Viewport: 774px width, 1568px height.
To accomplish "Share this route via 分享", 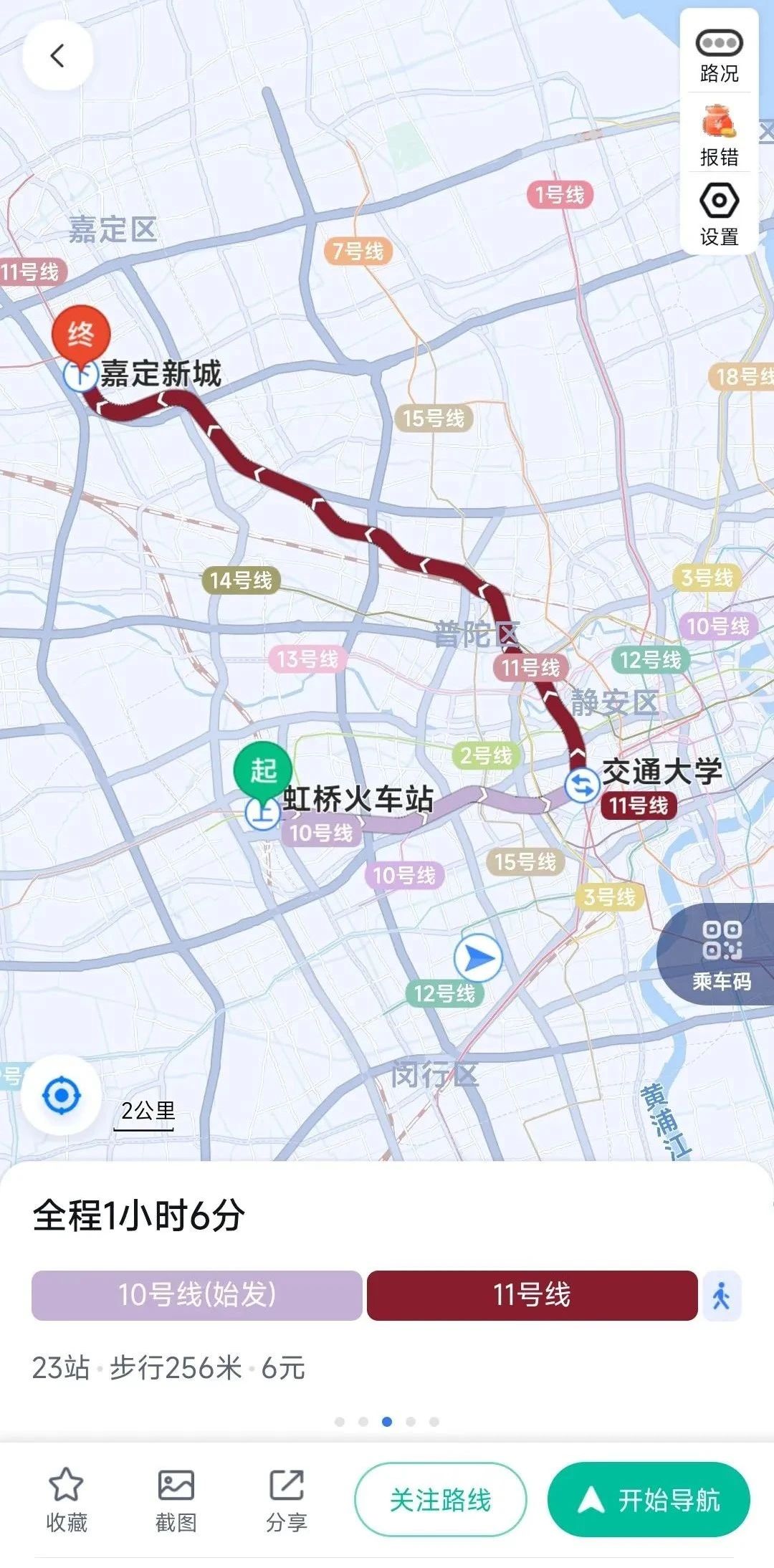I will coord(287,1499).
